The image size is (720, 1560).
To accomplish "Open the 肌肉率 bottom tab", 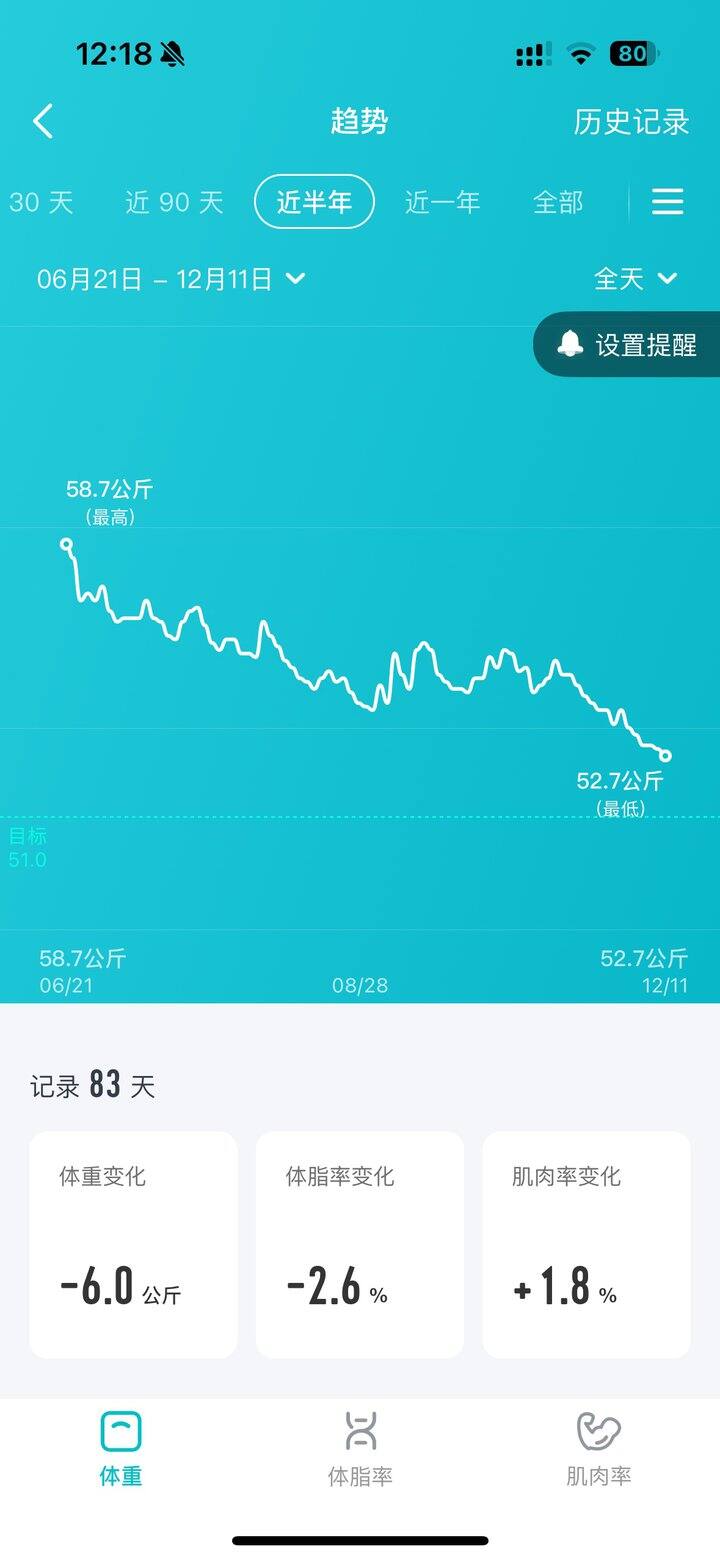I will (599, 1448).
